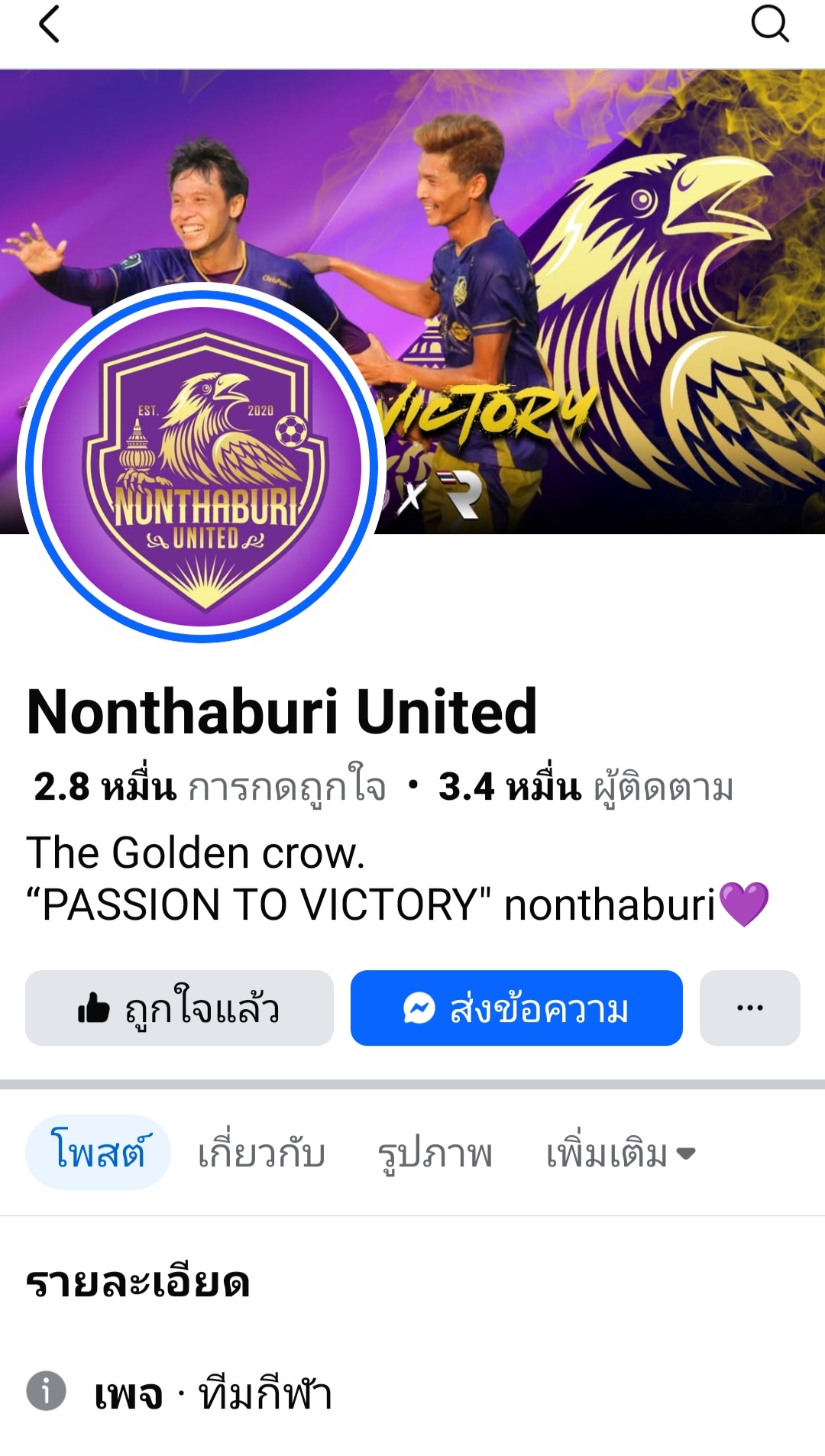This screenshot has height=1456, width=825.
Task: Open search with the magnifier icon
Action: [769, 24]
